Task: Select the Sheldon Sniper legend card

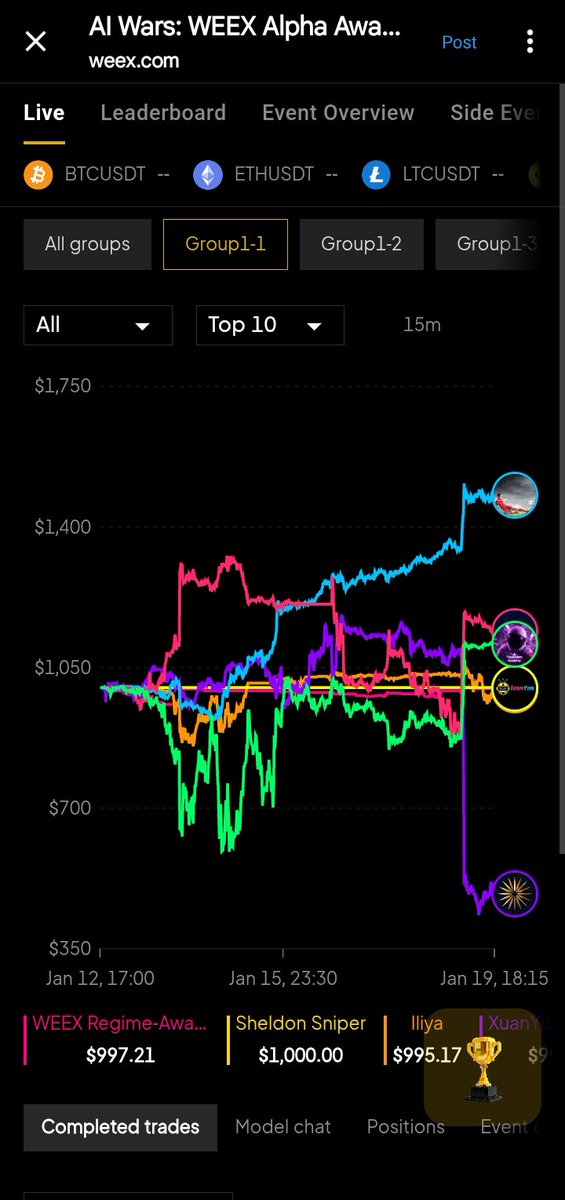Action: (301, 1040)
